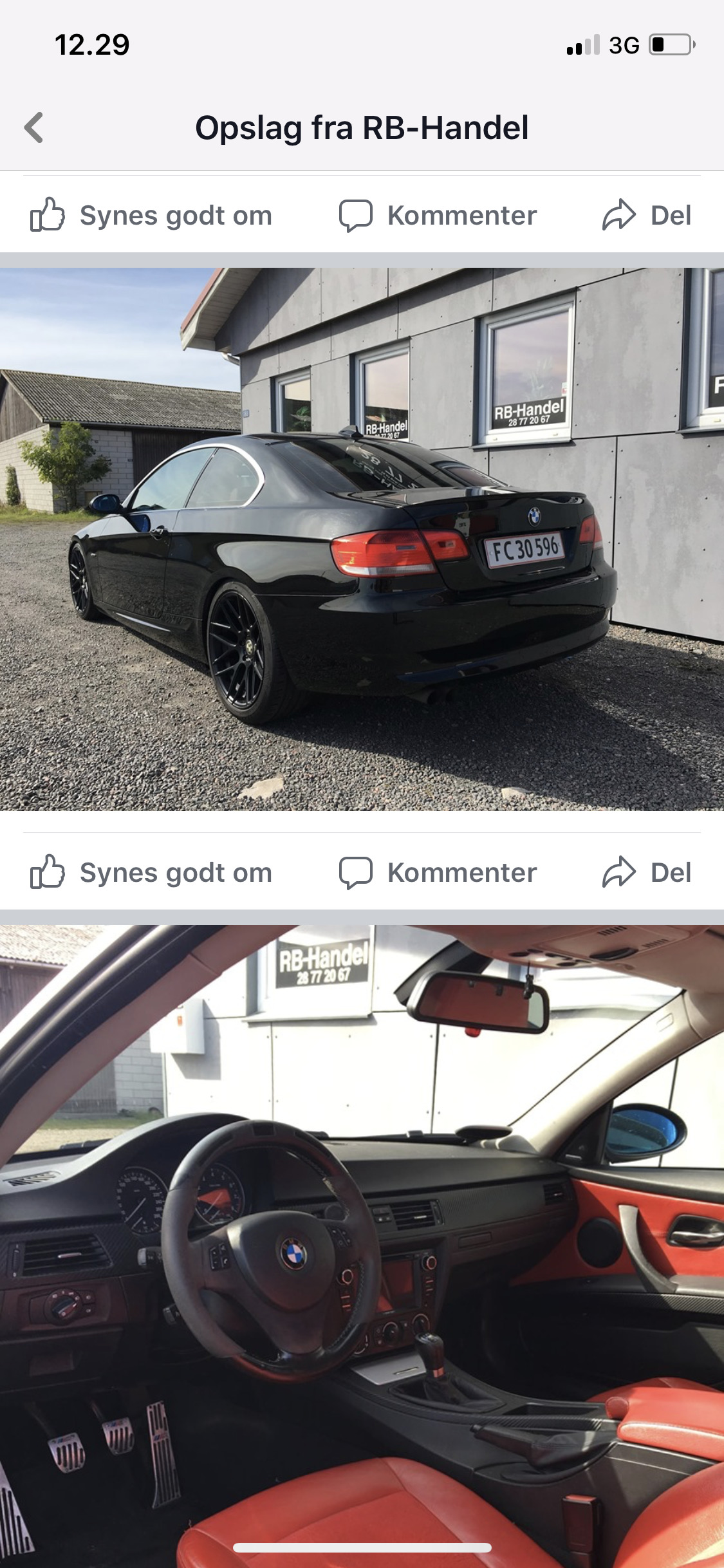Tap the comment bubble icon below the car photo
The width and height of the screenshot is (724, 1568).
click(357, 873)
